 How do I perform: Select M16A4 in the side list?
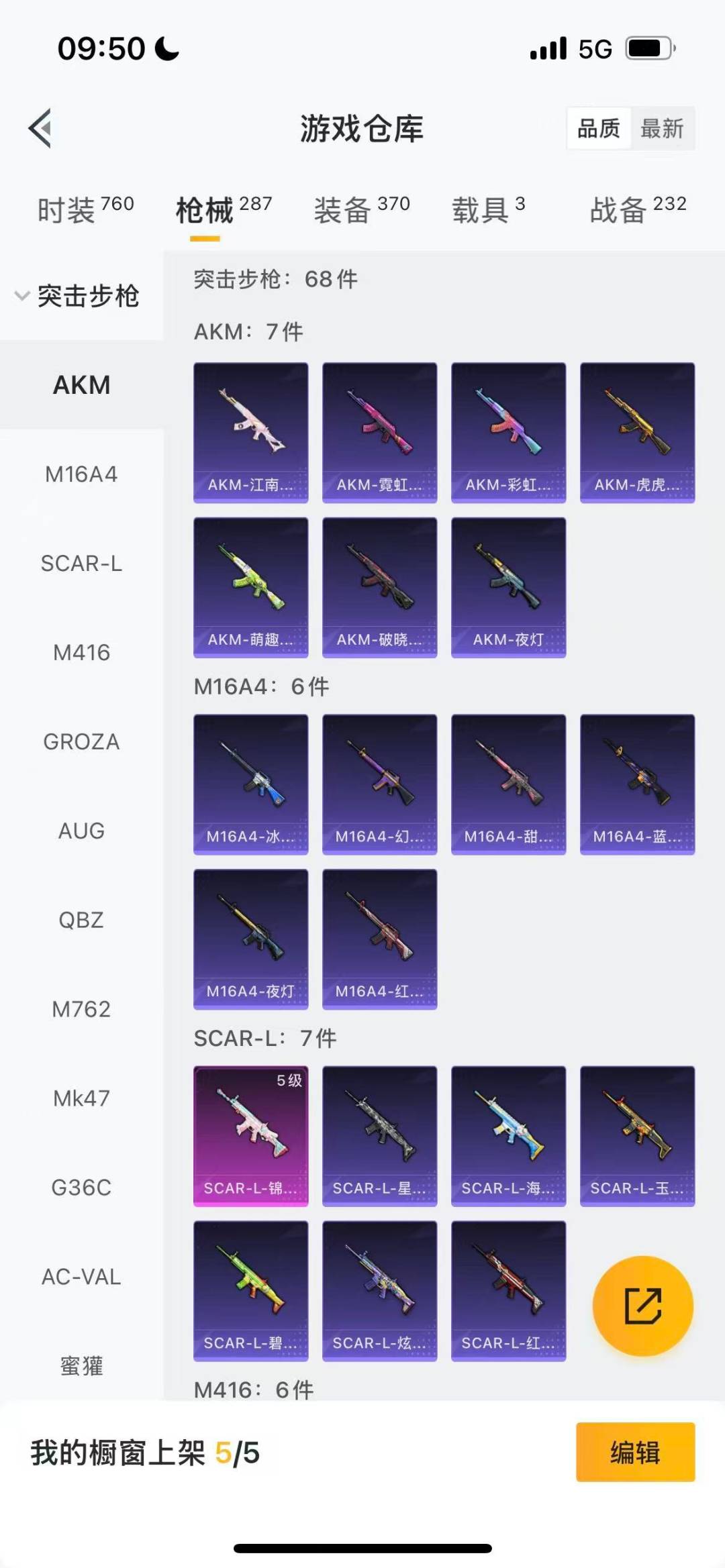pos(81,474)
